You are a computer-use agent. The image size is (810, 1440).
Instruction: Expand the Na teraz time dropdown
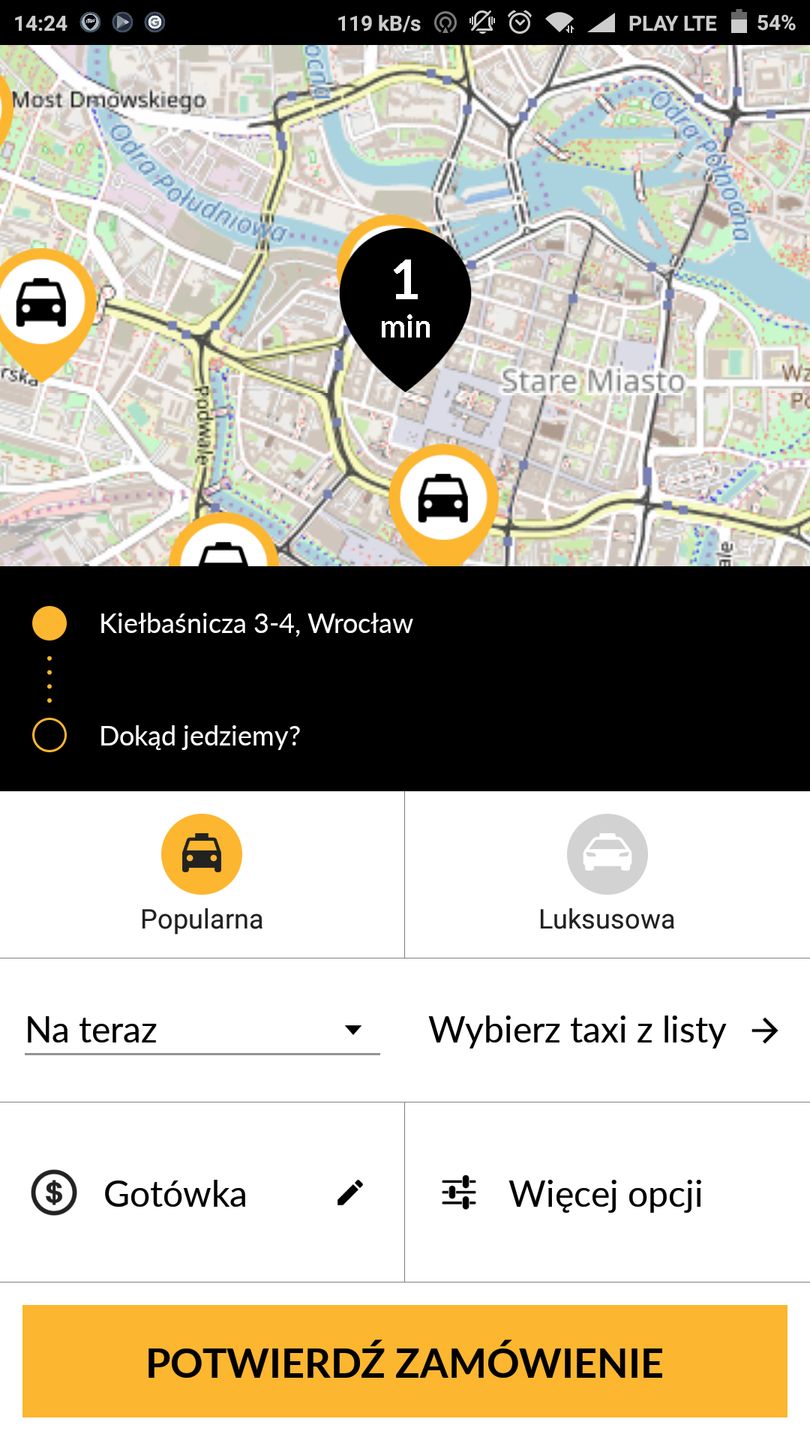tap(202, 1030)
